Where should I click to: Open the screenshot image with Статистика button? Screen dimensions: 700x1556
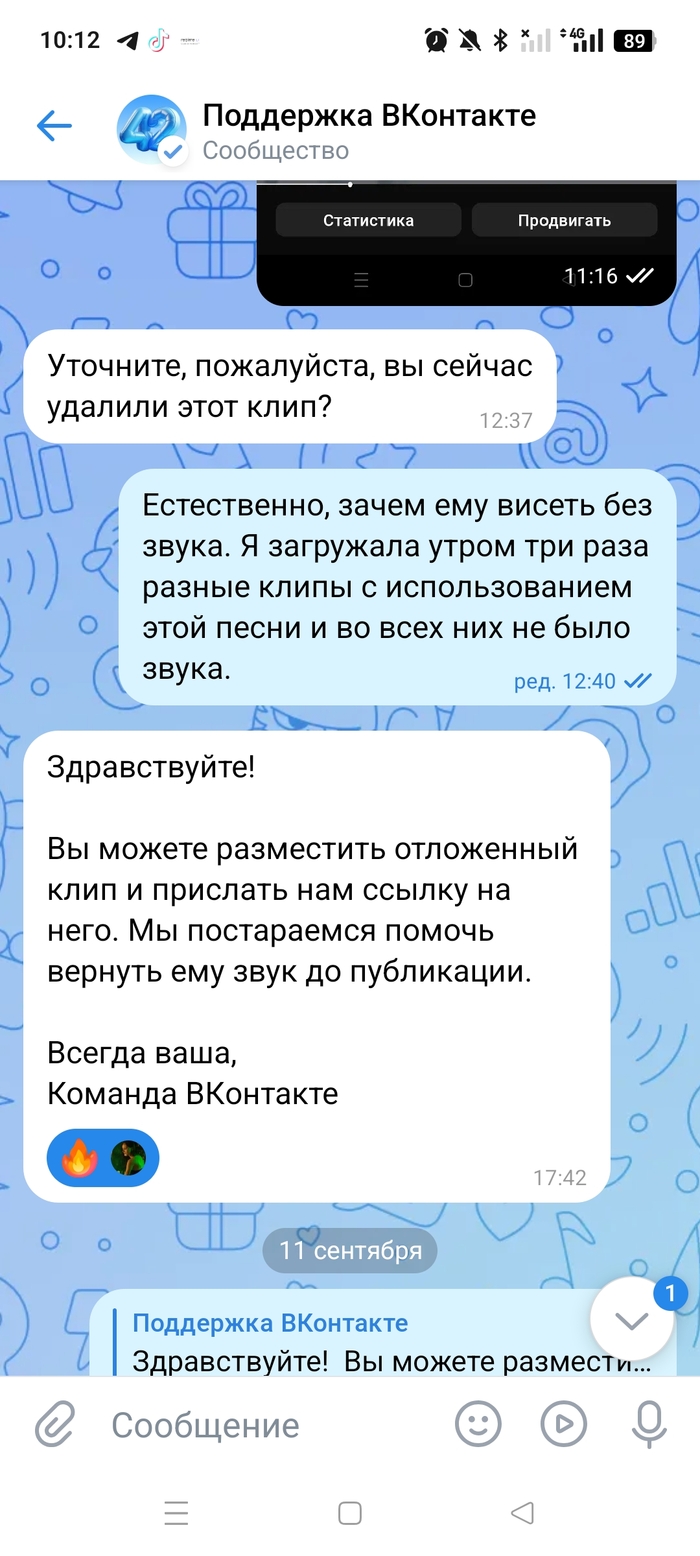pos(466,242)
